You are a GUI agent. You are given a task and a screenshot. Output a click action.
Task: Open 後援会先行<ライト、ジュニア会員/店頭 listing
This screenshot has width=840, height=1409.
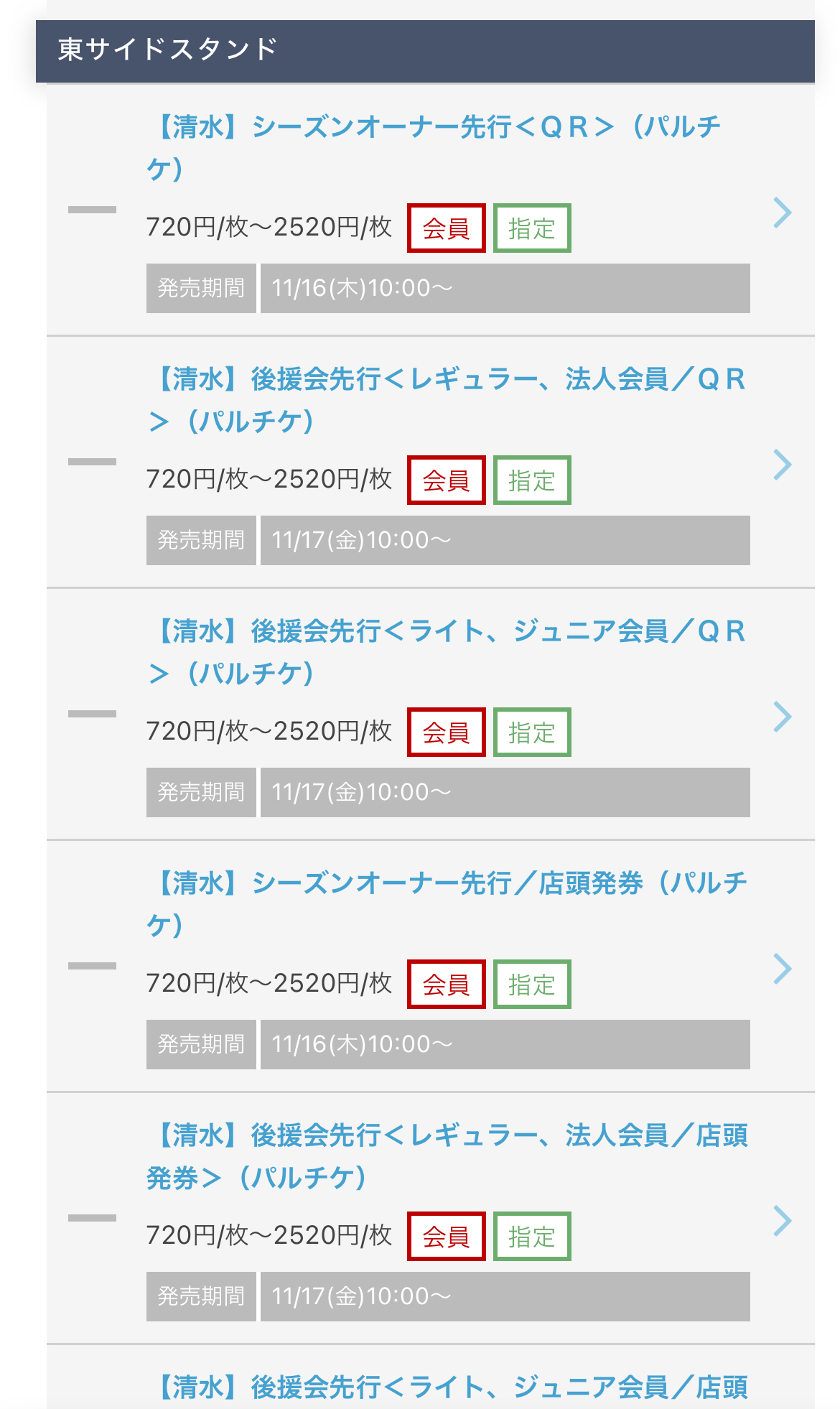(431, 1377)
